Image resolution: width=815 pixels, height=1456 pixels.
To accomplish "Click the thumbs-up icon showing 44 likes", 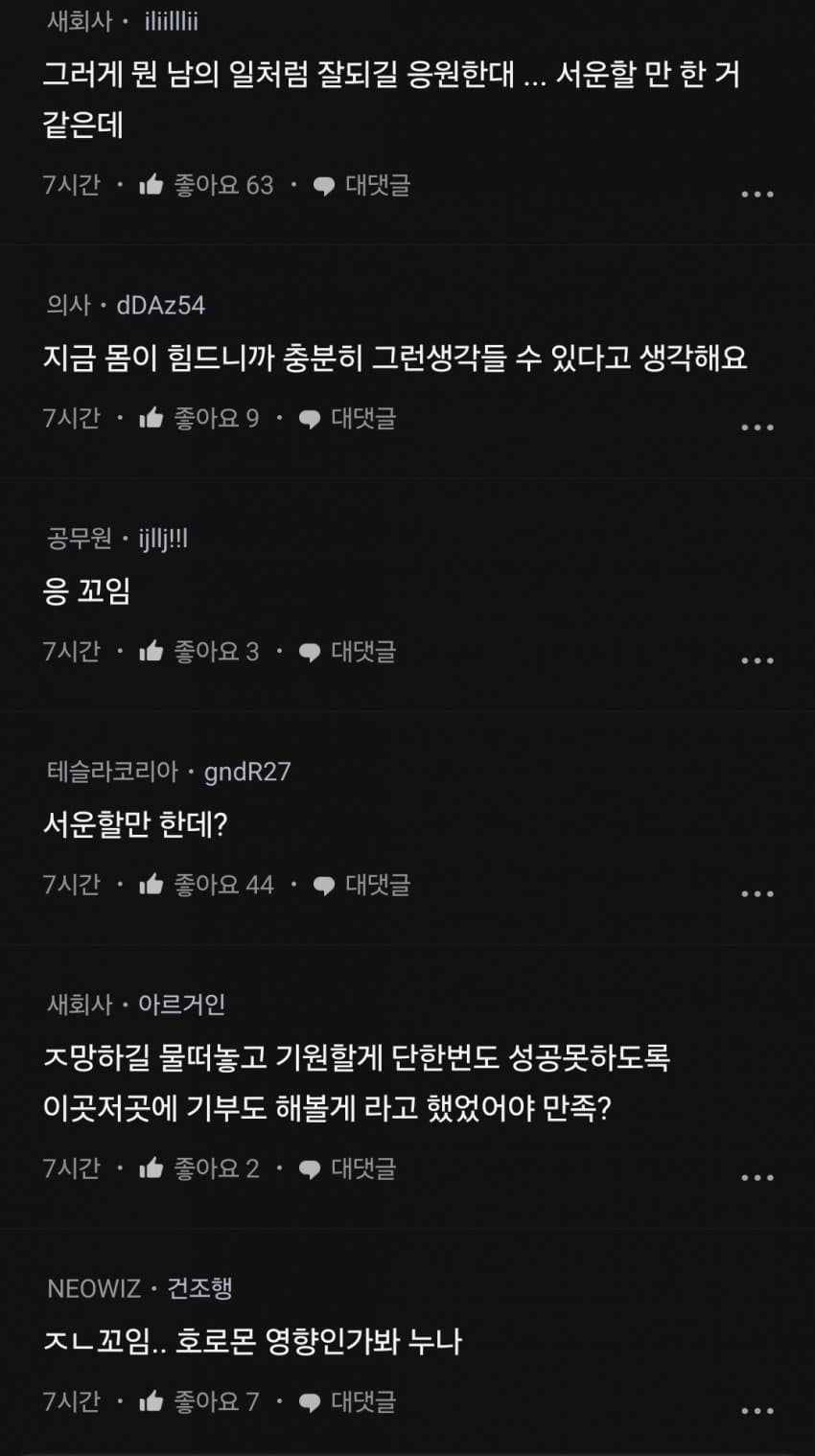I will coord(151,883).
